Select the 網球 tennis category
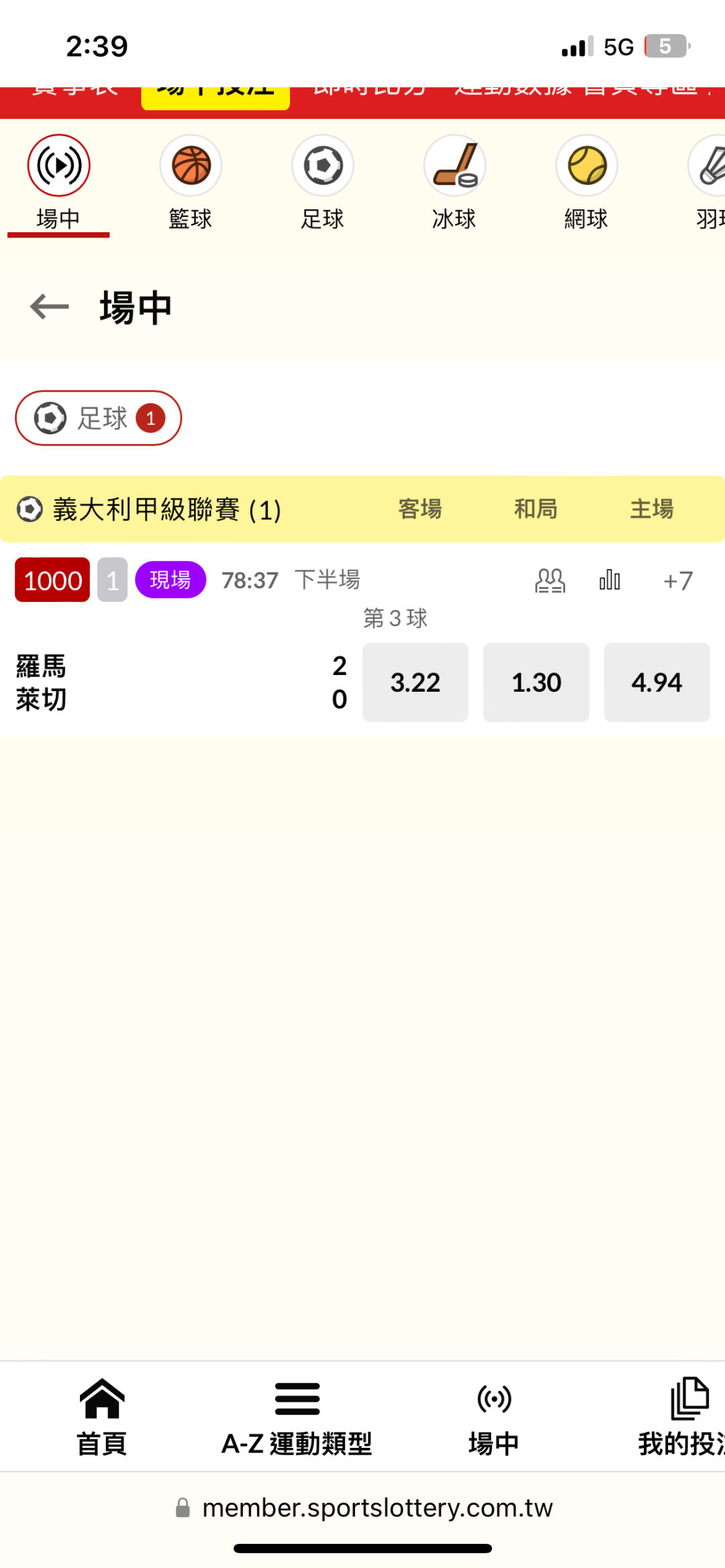 (x=587, y=182)
